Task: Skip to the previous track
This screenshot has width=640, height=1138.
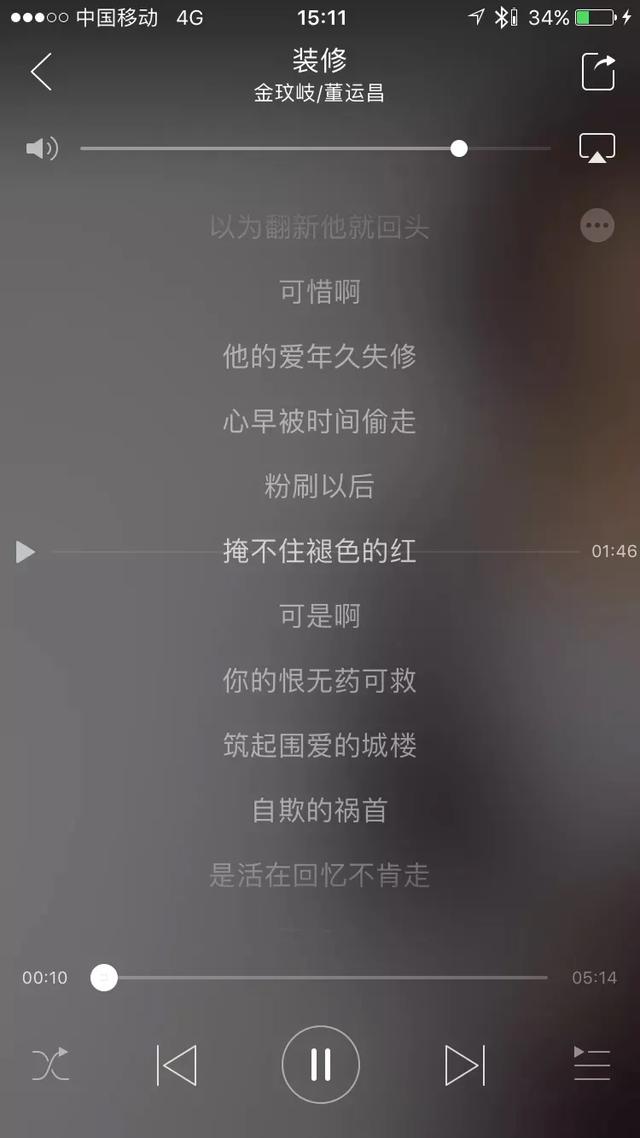Action: point(177,1064)
